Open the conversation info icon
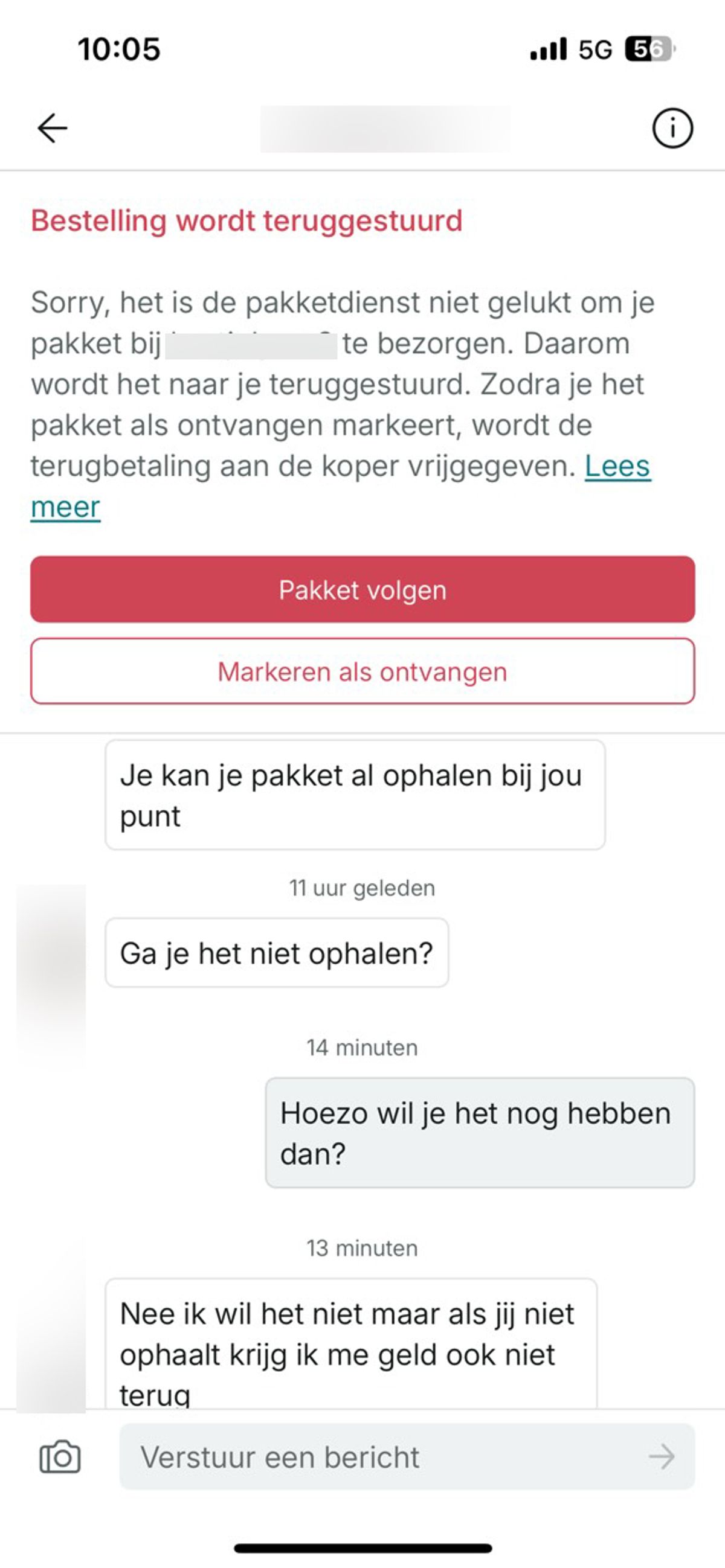 coord(672,129)
